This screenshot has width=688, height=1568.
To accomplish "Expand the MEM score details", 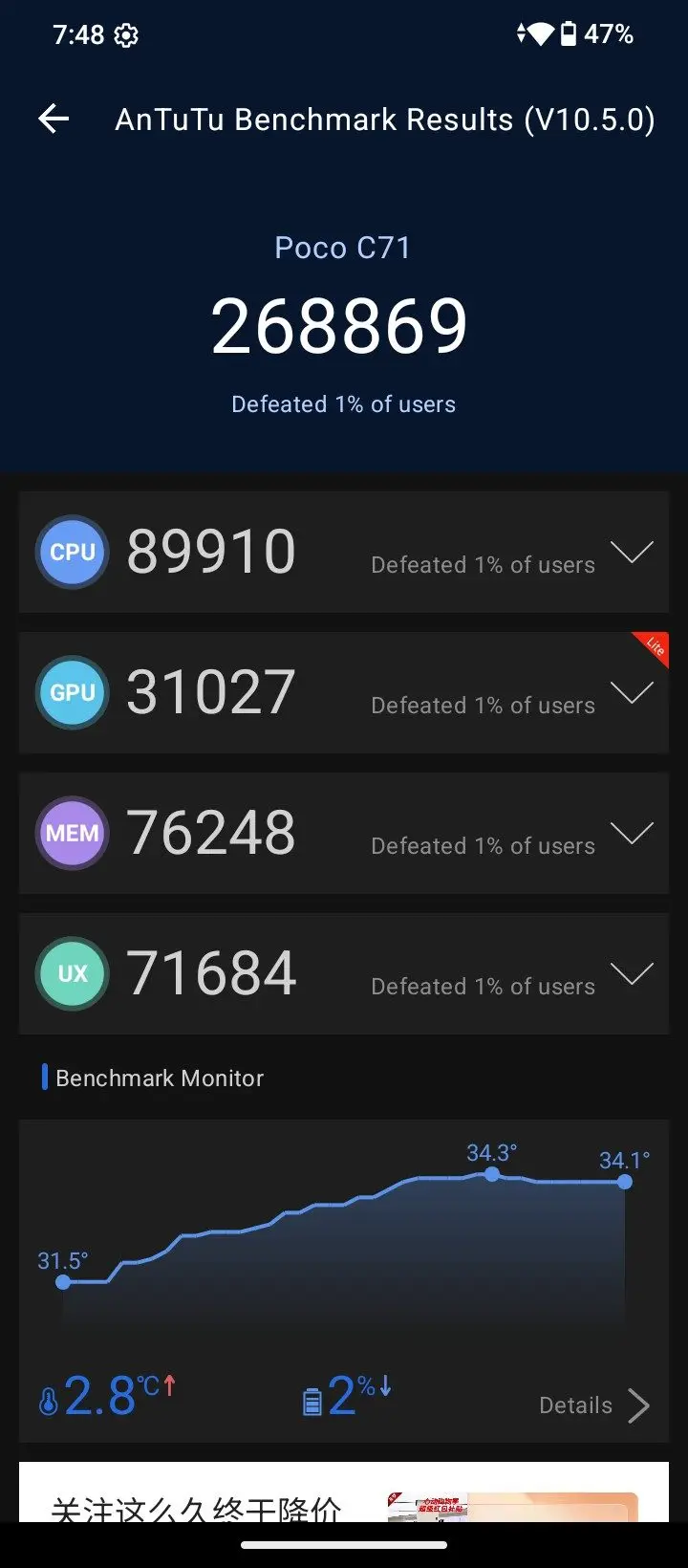I will click(x=632, y=834).
